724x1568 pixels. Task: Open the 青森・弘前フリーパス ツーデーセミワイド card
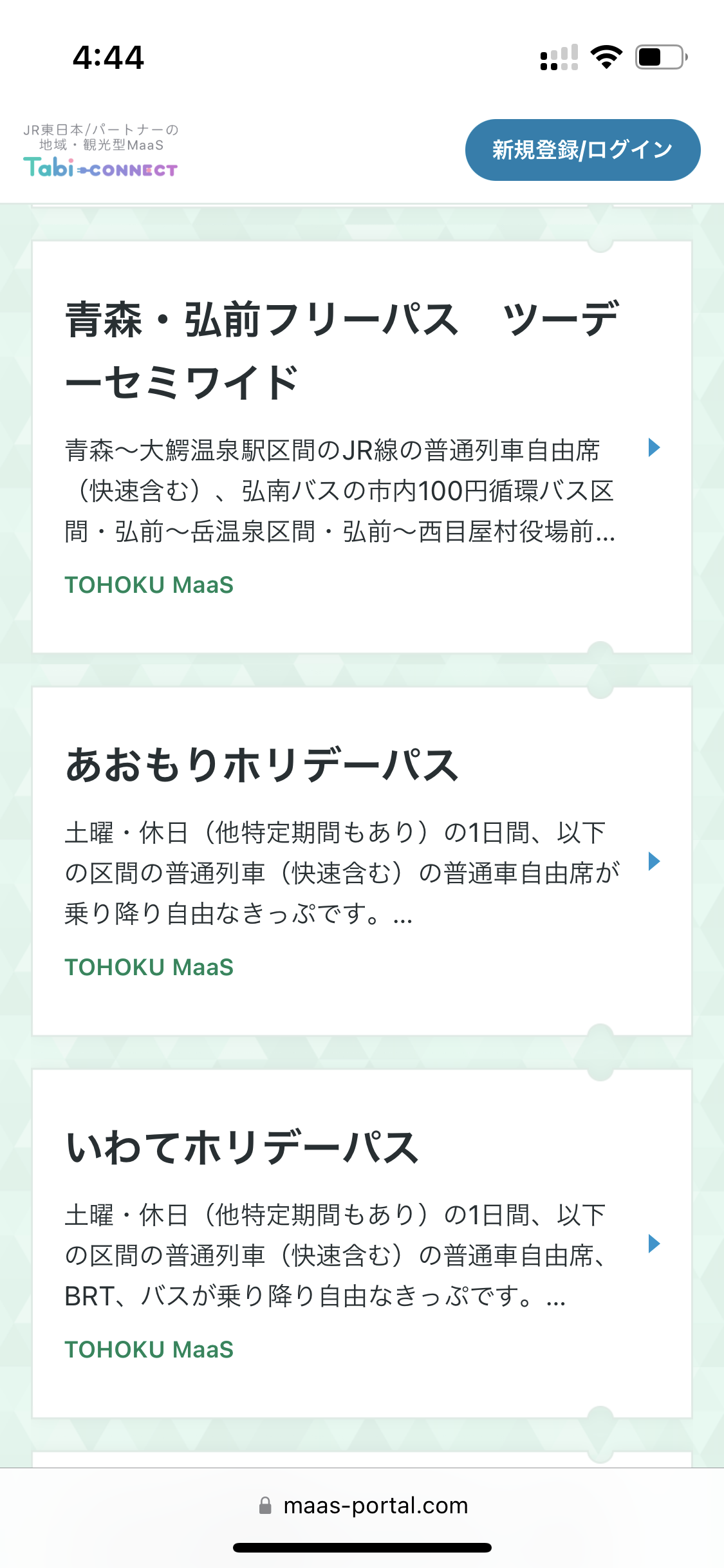tap(362, 447)
